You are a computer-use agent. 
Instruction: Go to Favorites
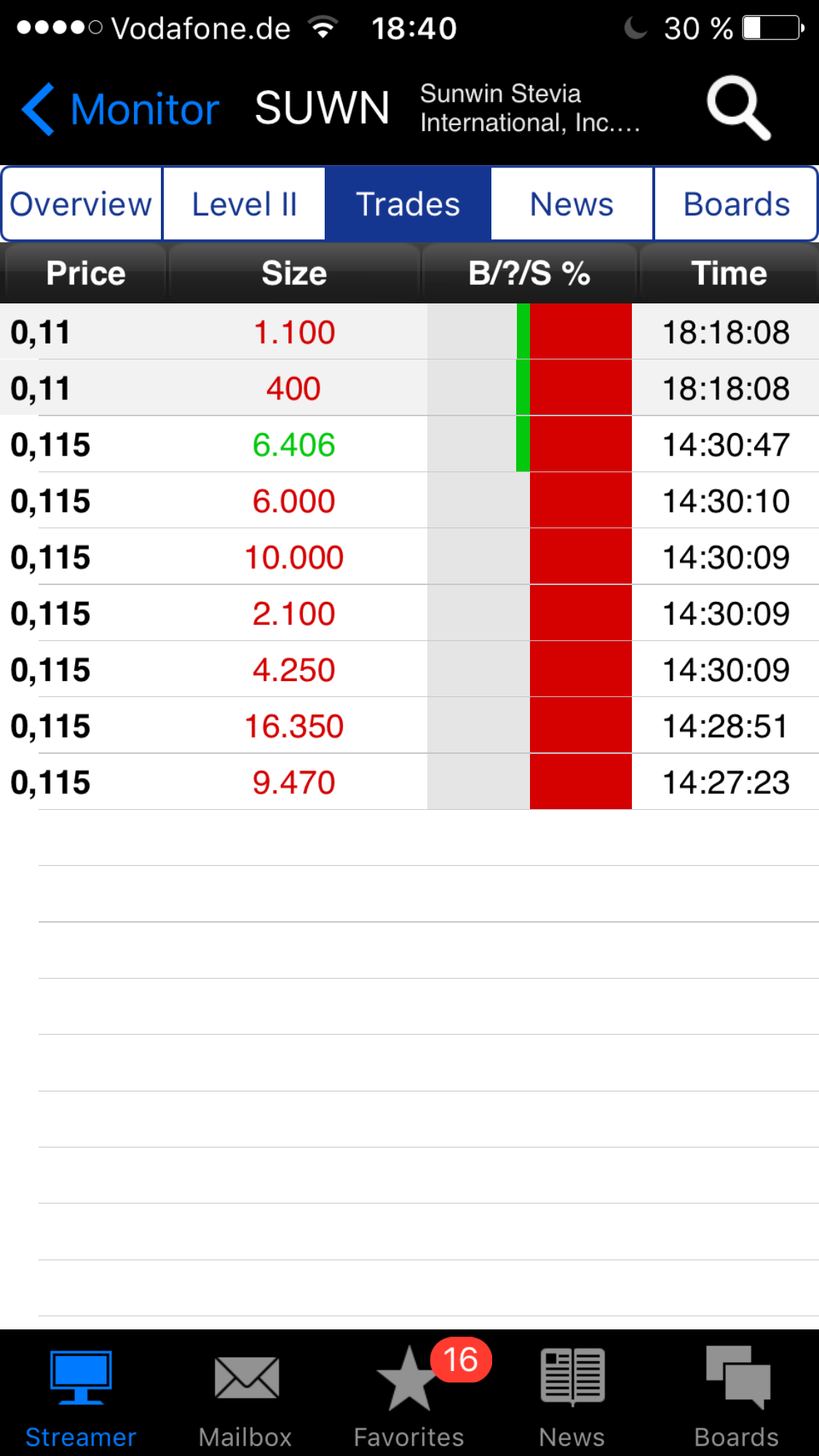pos(409,1395)
